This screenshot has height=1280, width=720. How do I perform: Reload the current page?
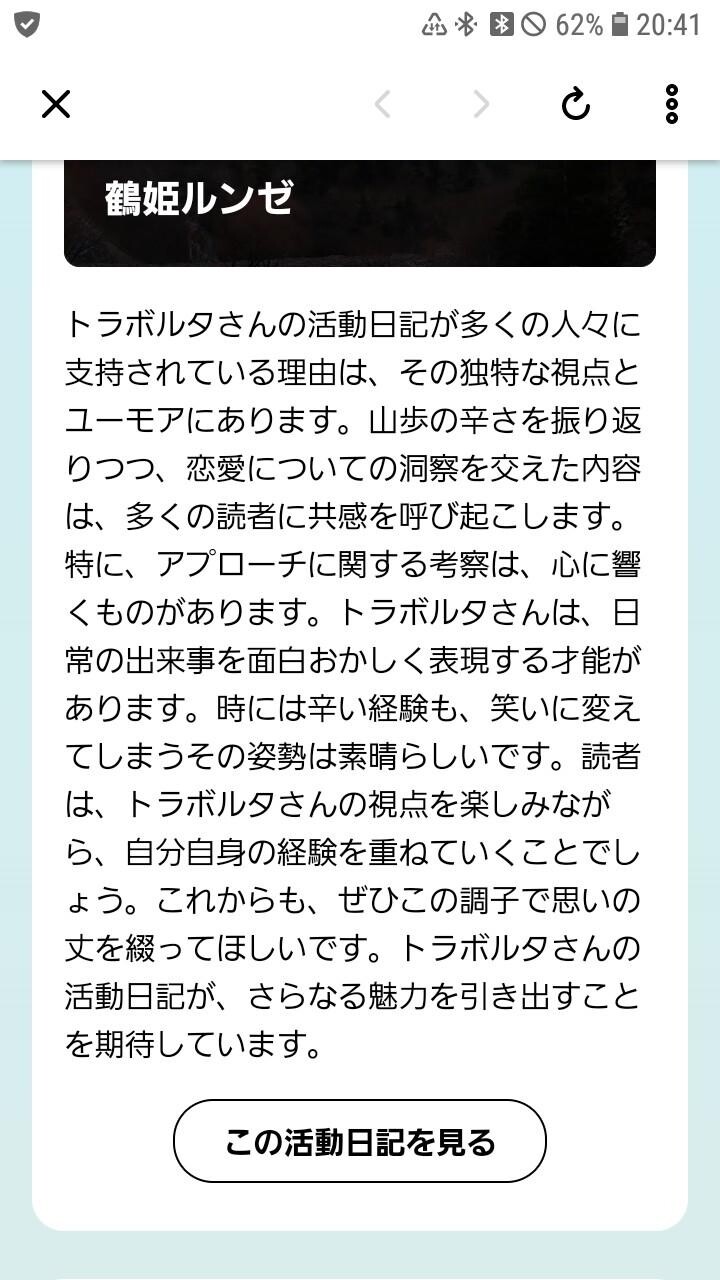click(x=574, y=103)
